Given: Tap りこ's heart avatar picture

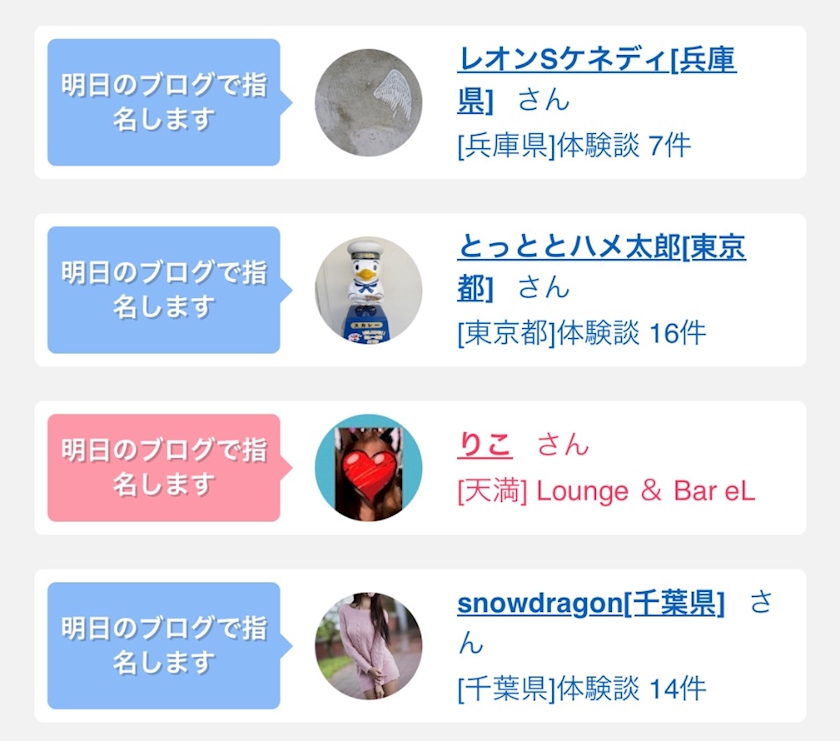Looking at the screenshot, I should click(369, 467).
